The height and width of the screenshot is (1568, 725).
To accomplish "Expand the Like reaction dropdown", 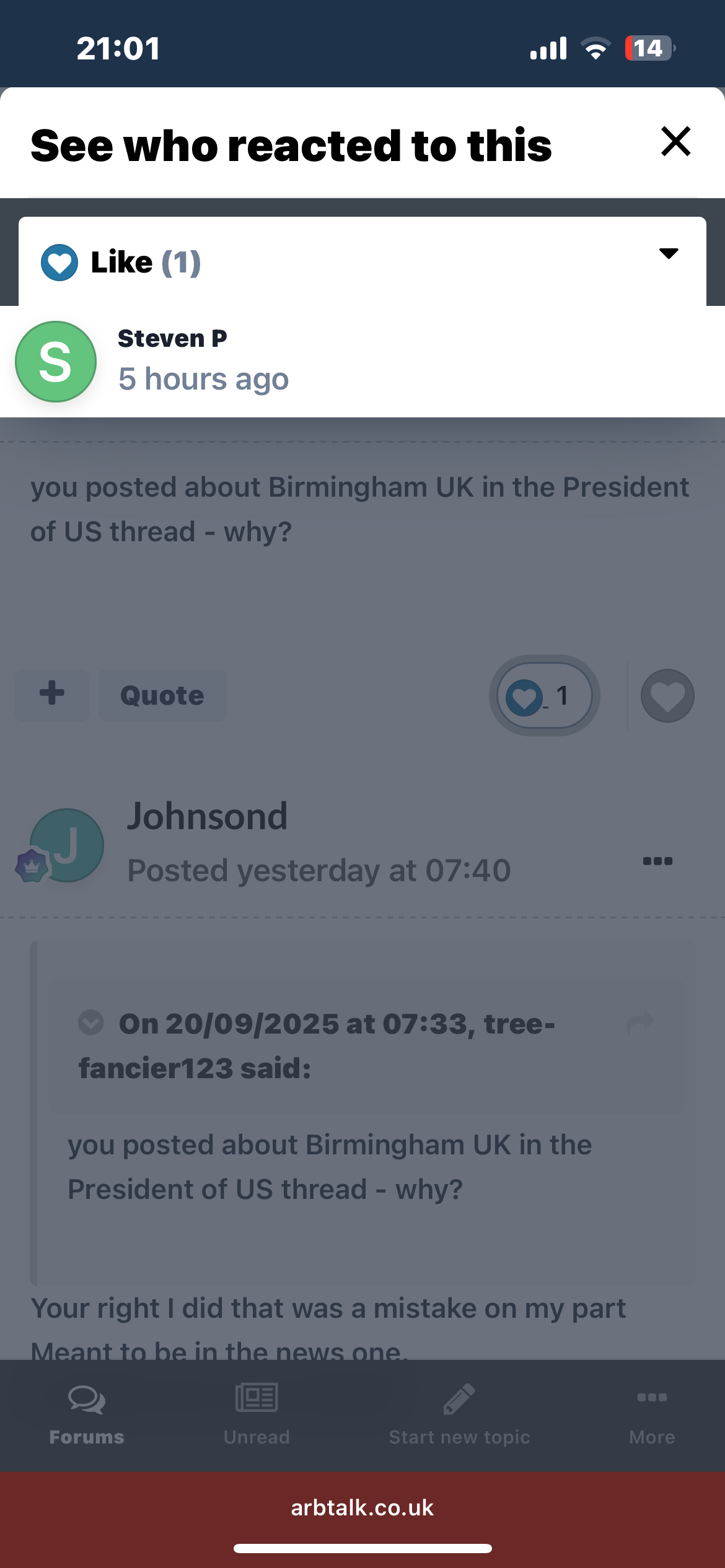I will tap(669, 253).
